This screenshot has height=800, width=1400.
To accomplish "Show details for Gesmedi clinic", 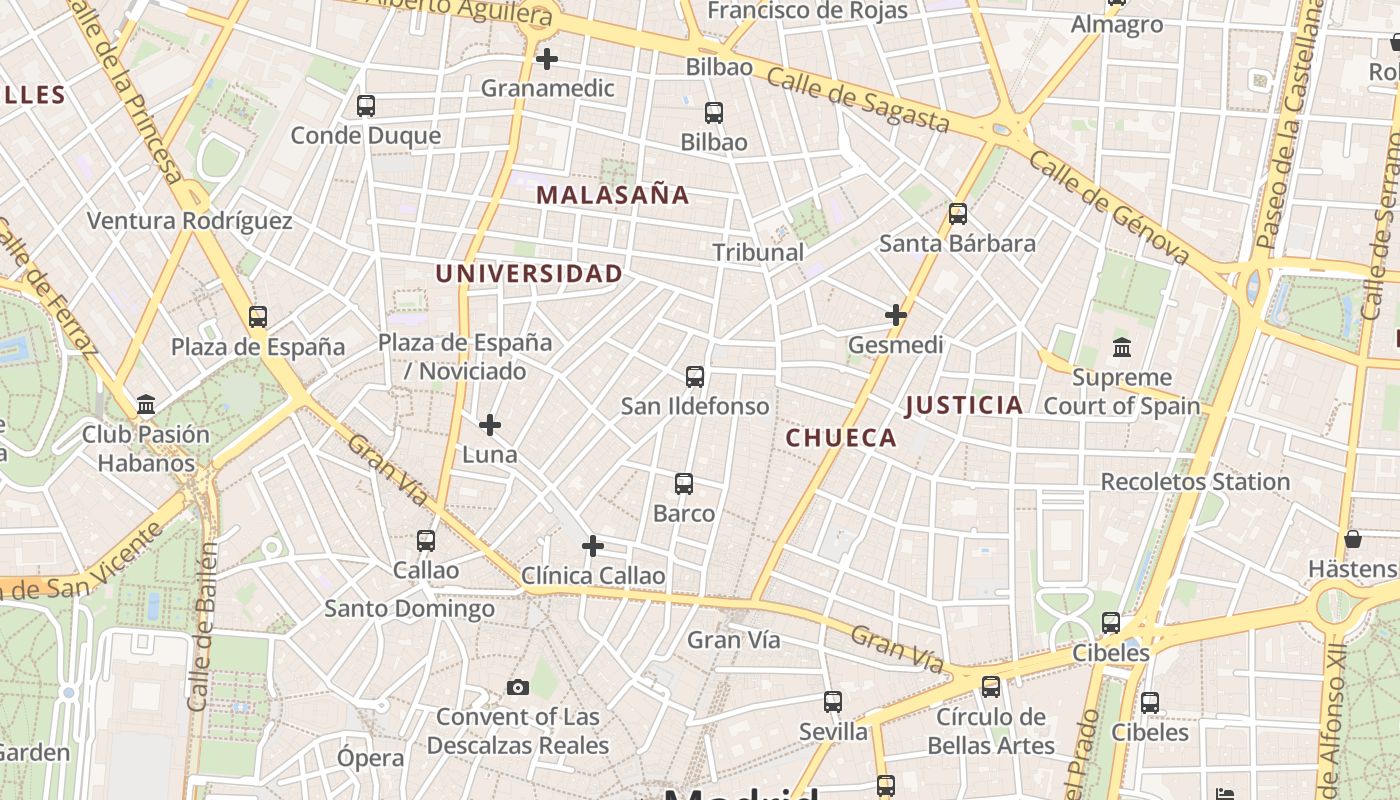I will pos(896,316).
